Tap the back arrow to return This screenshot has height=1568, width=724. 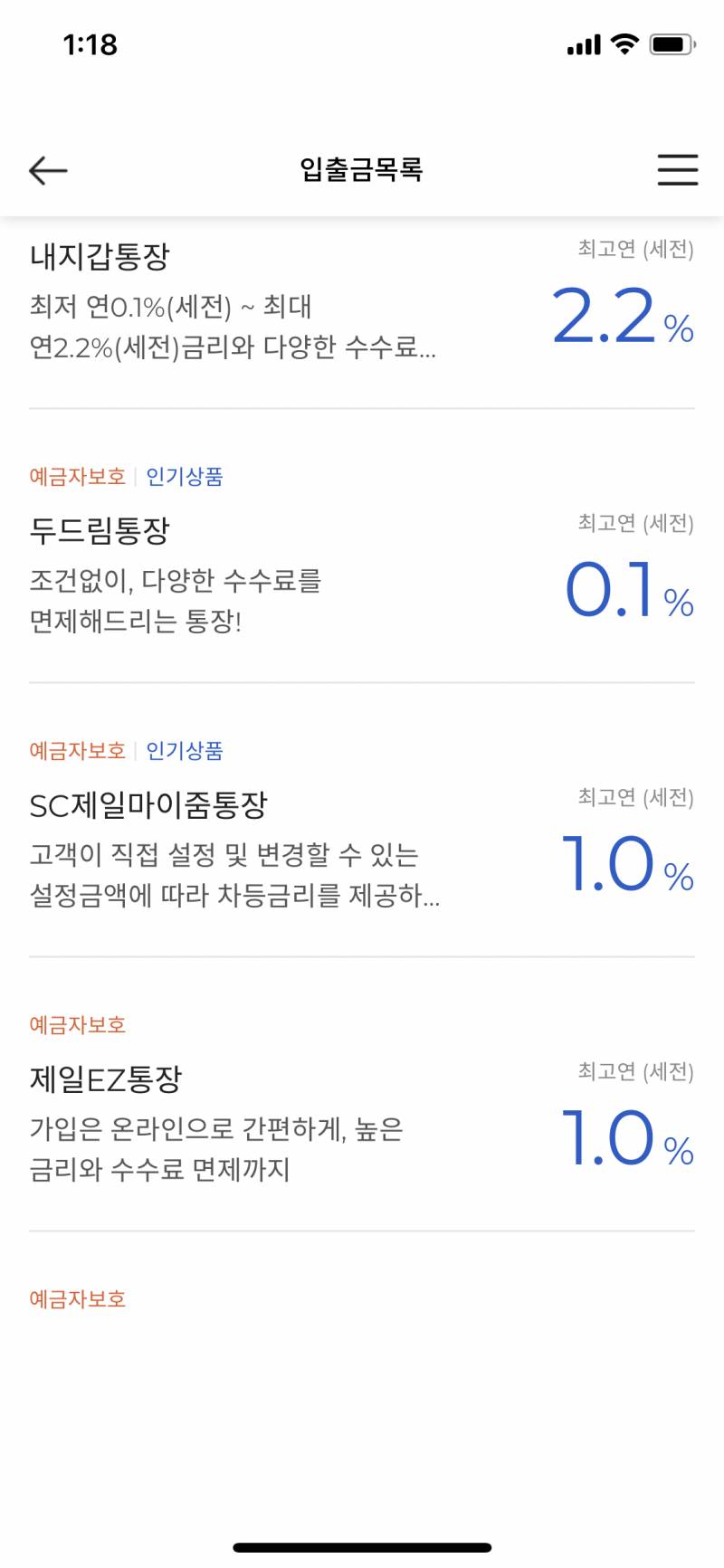(48, 171)
